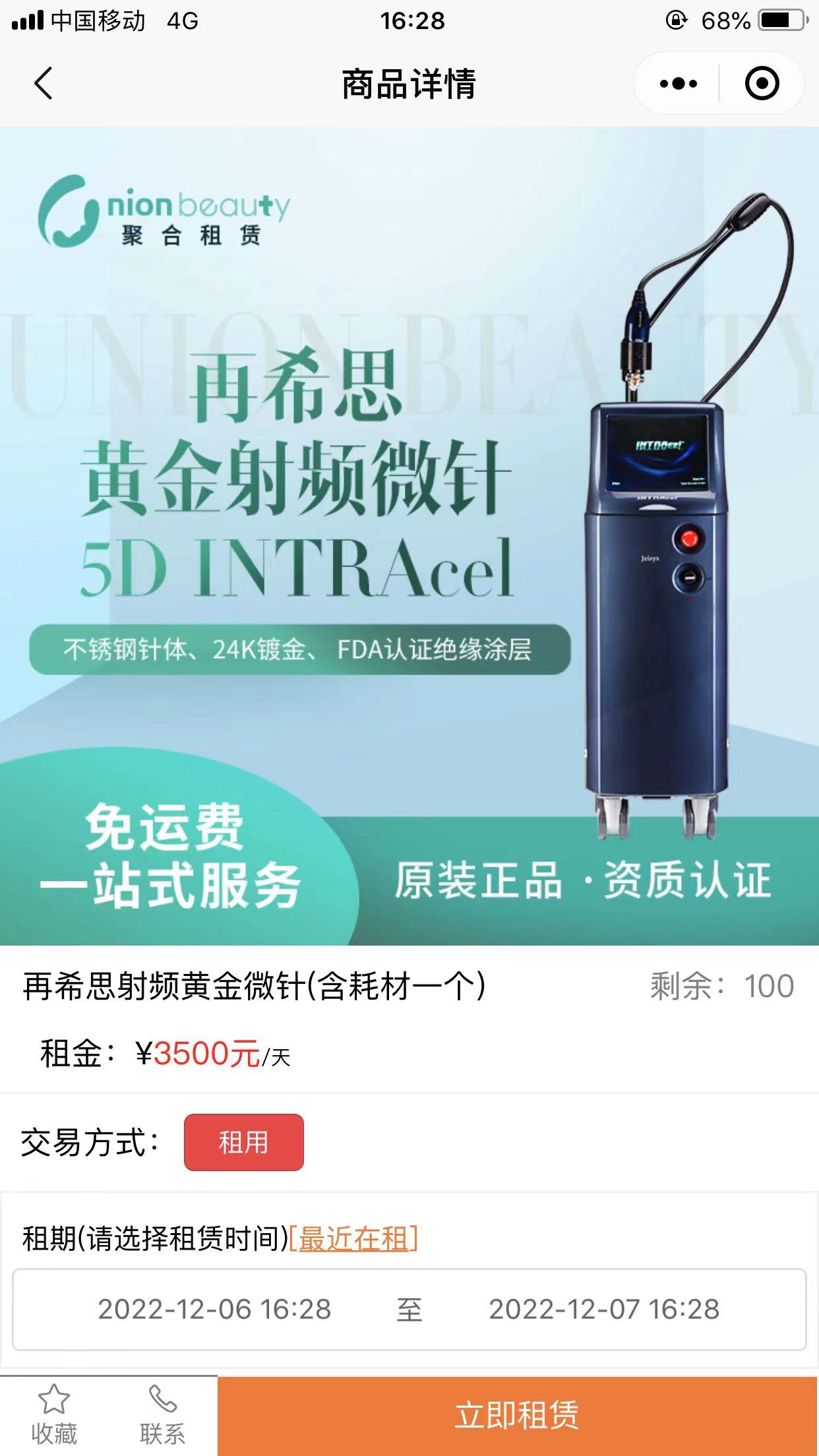Select the 租用 transaction method

[243, 1143]
